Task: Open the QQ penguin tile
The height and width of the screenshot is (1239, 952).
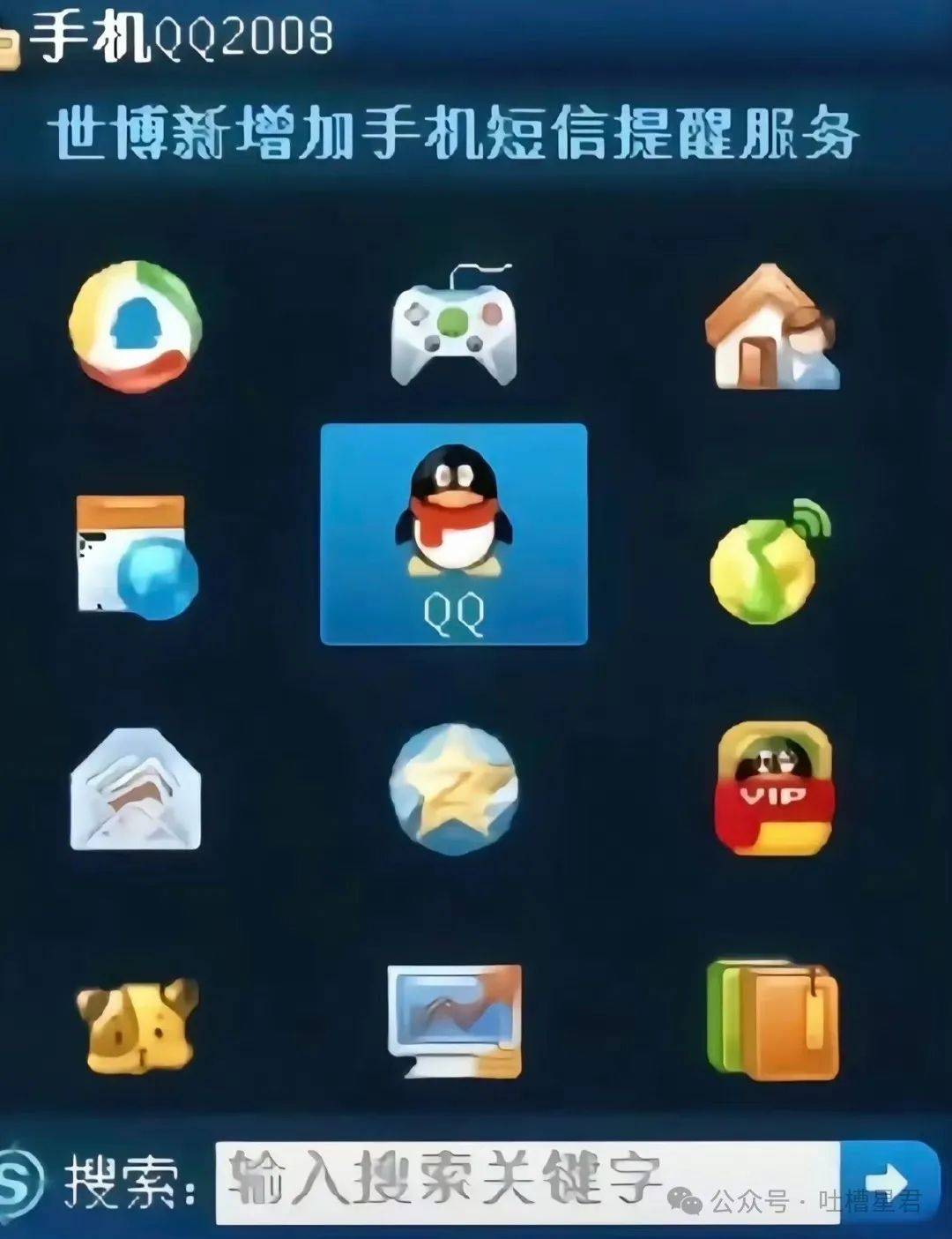Action: (453, 534)
